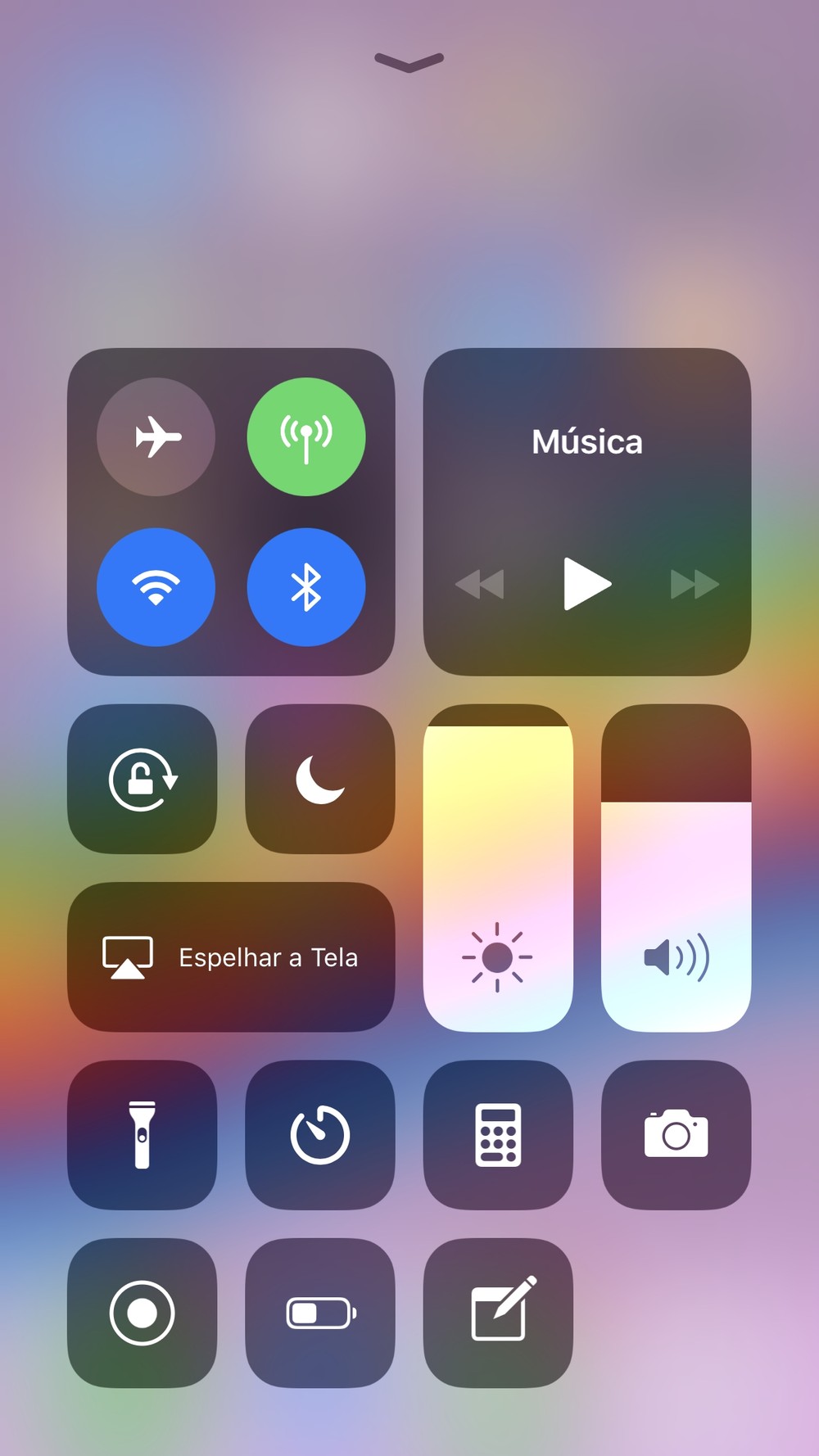This screenshot has height=1456, width=819.
Task: Start screen recording
Action: coord(143,1313)
